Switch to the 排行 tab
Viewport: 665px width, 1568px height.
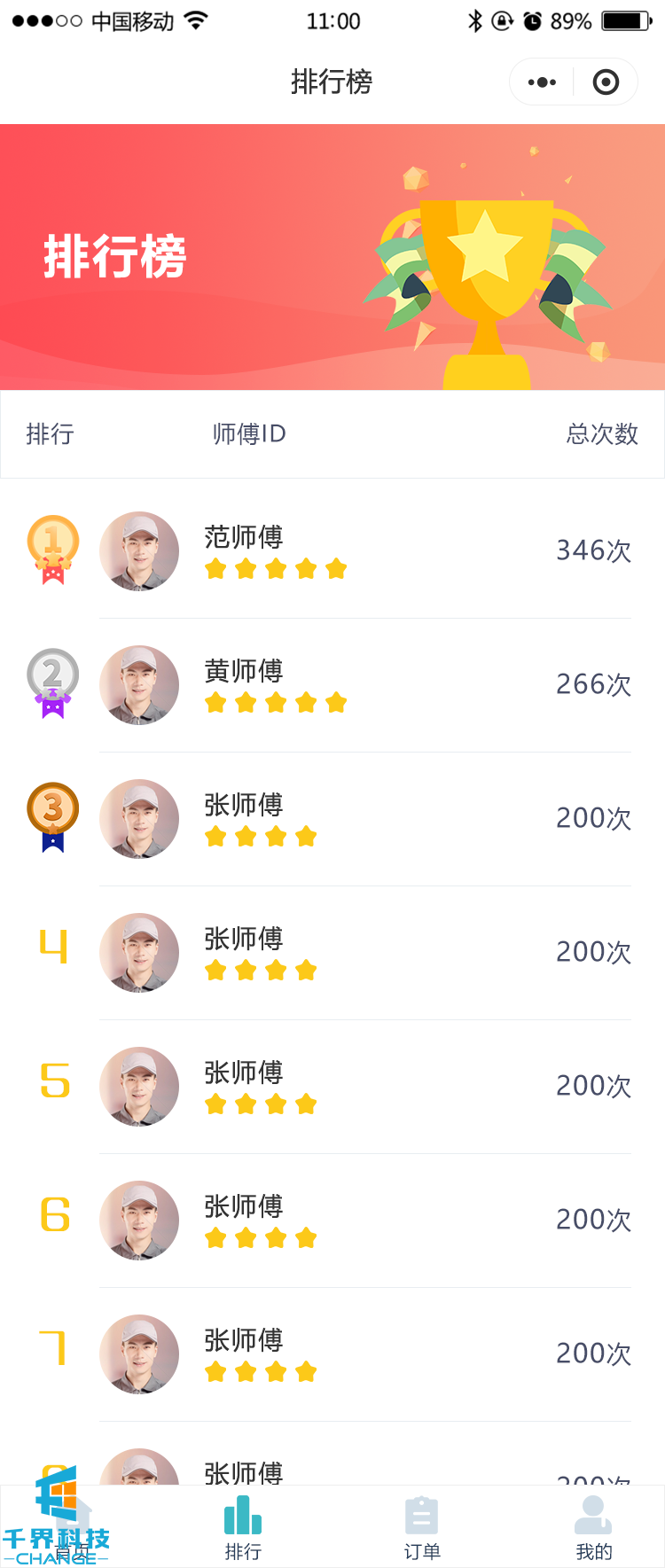pyautogui.click(x=243, y=1528)
